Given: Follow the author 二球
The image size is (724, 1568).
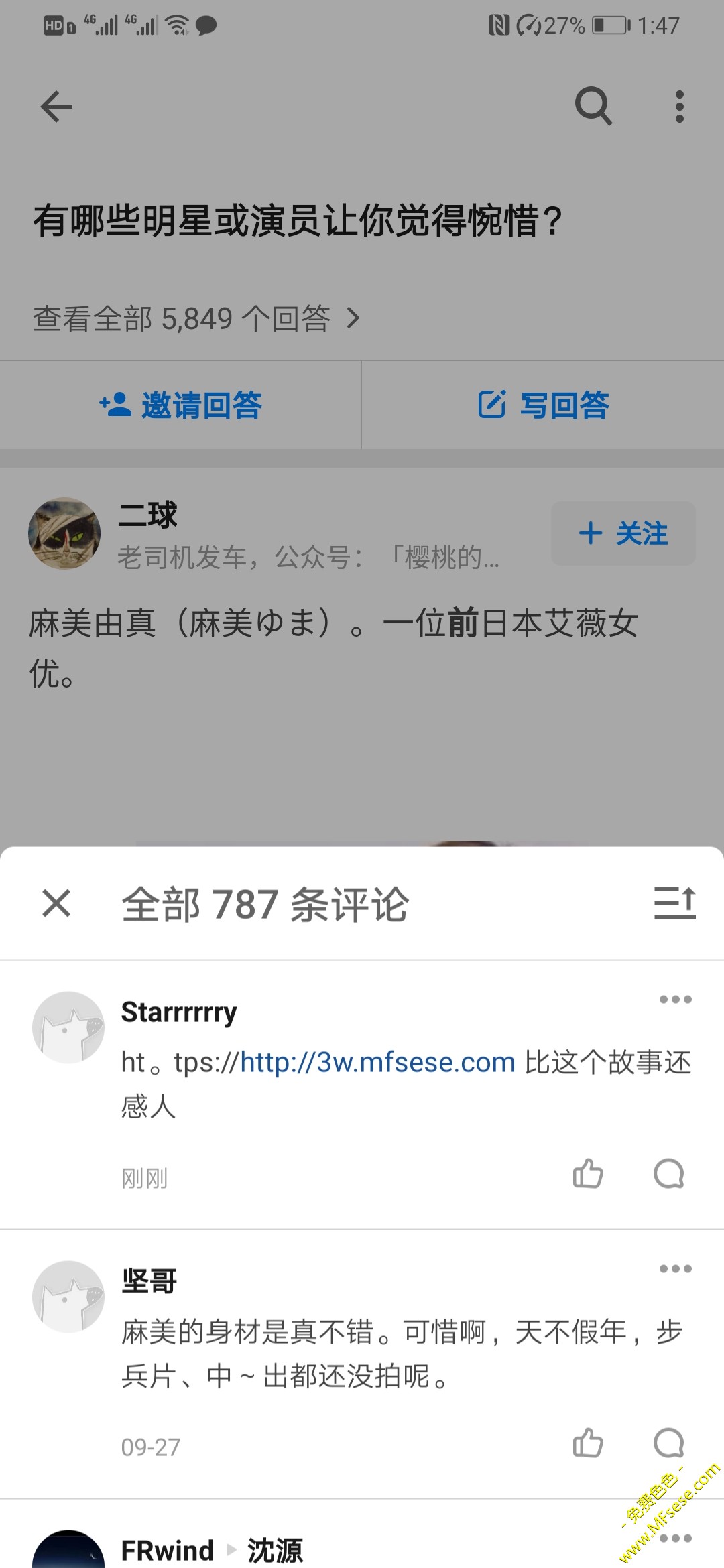Looking at the screenshot, I should click(x=623, y=533).
